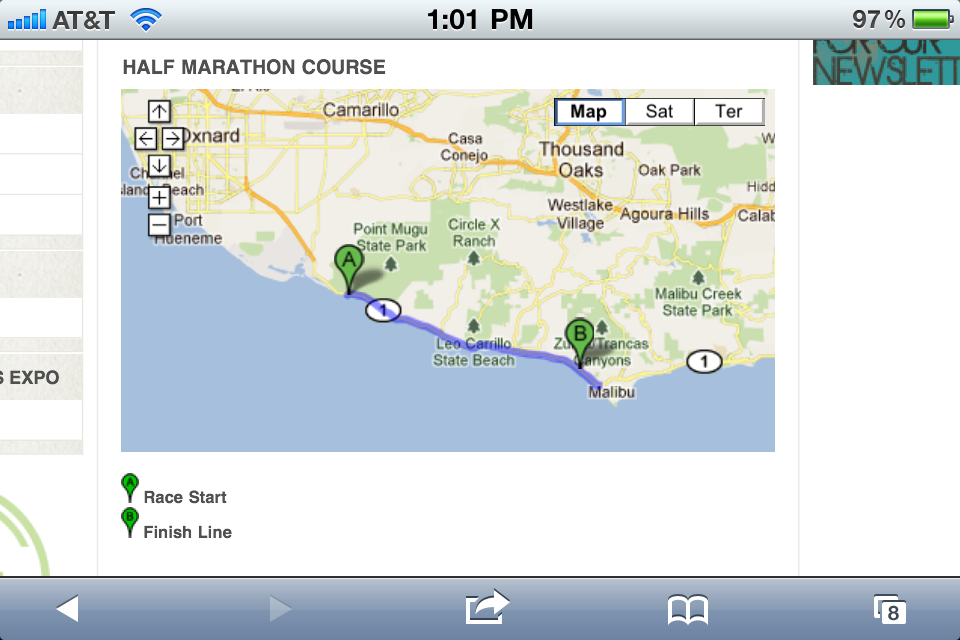Viewport: 960px width, 640px height.
Task: Open the bookmarks list
Action: point(688,609)
